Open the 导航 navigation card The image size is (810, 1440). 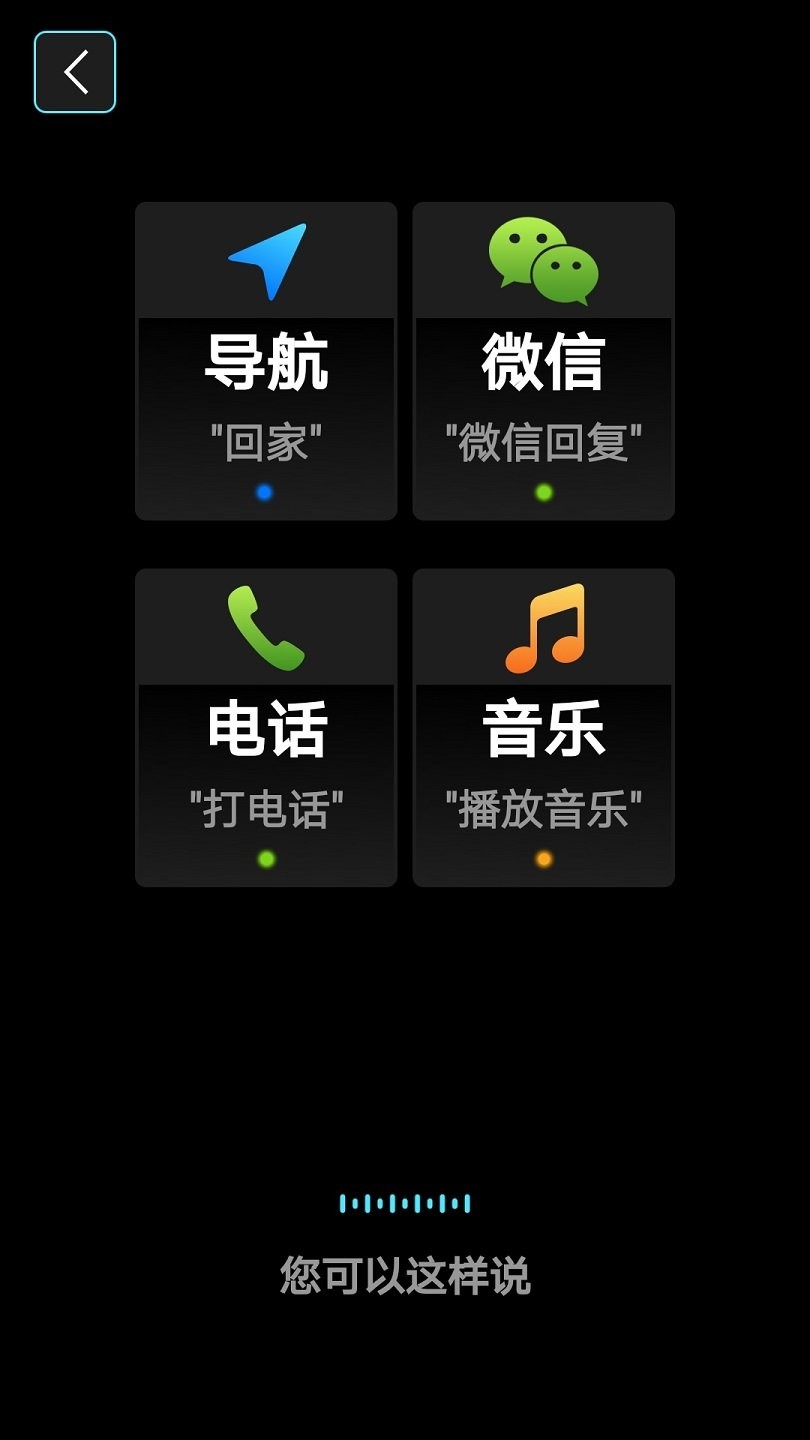tap(265, 360)
